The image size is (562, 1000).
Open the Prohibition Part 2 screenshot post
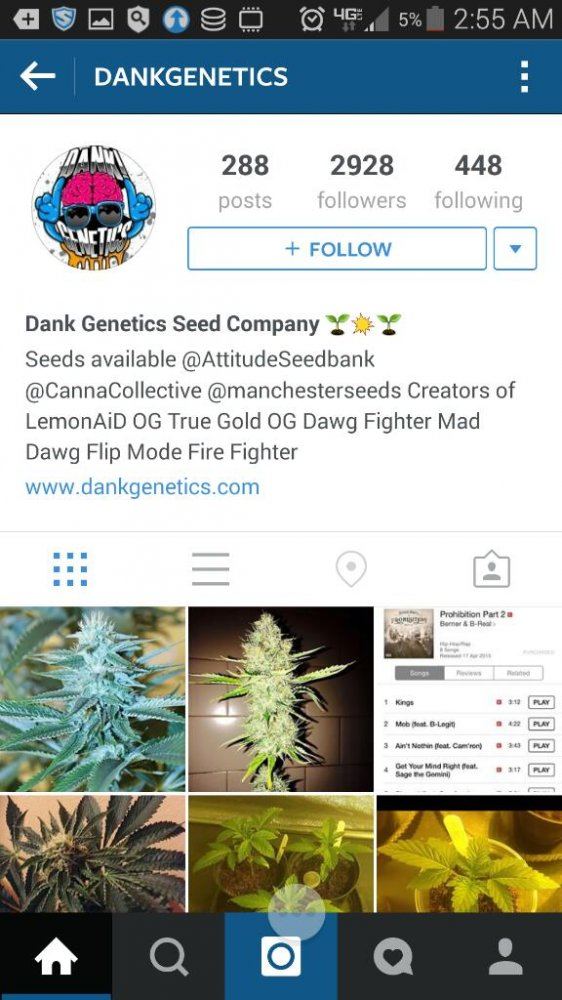coord(470,699)
